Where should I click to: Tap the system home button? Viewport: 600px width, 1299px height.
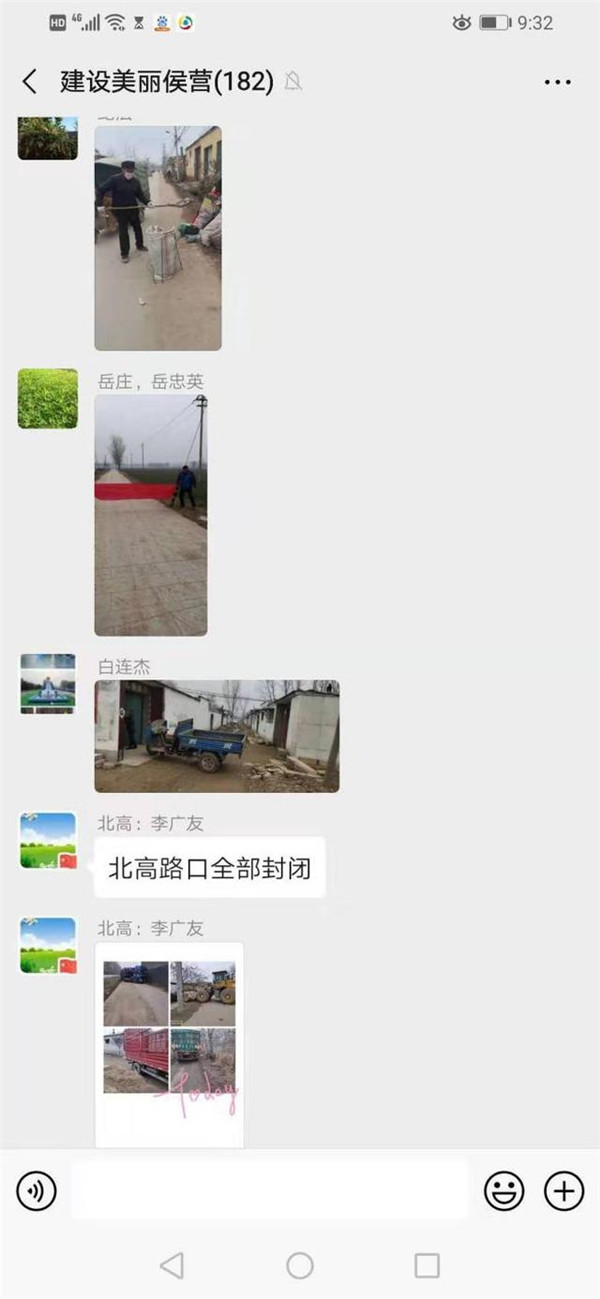pos(300,1265)
